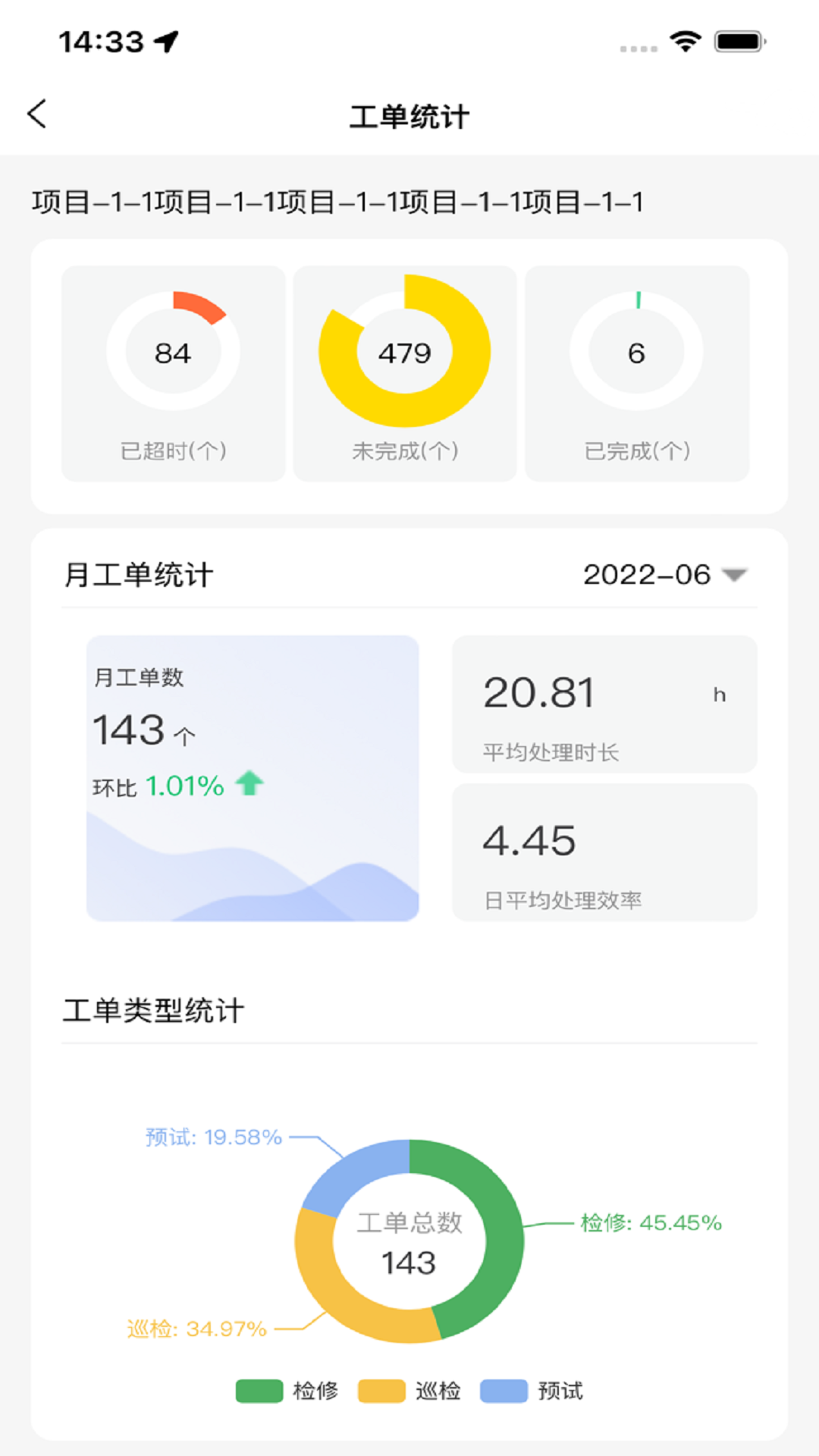This screenshot has height=1456, width=819.
Task: Tap the Wi-Fi icon in status bar
Action: (x=685, y=43)
